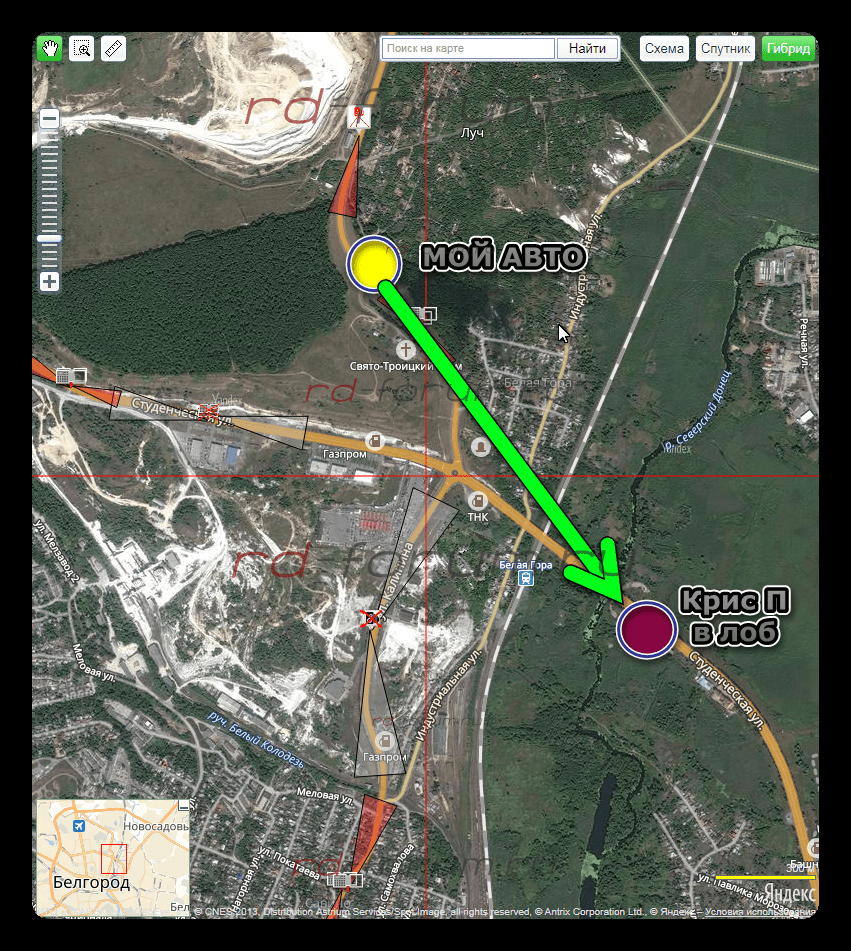
Task: Switch to the Схема map view
Action: [x=664, y=48]
